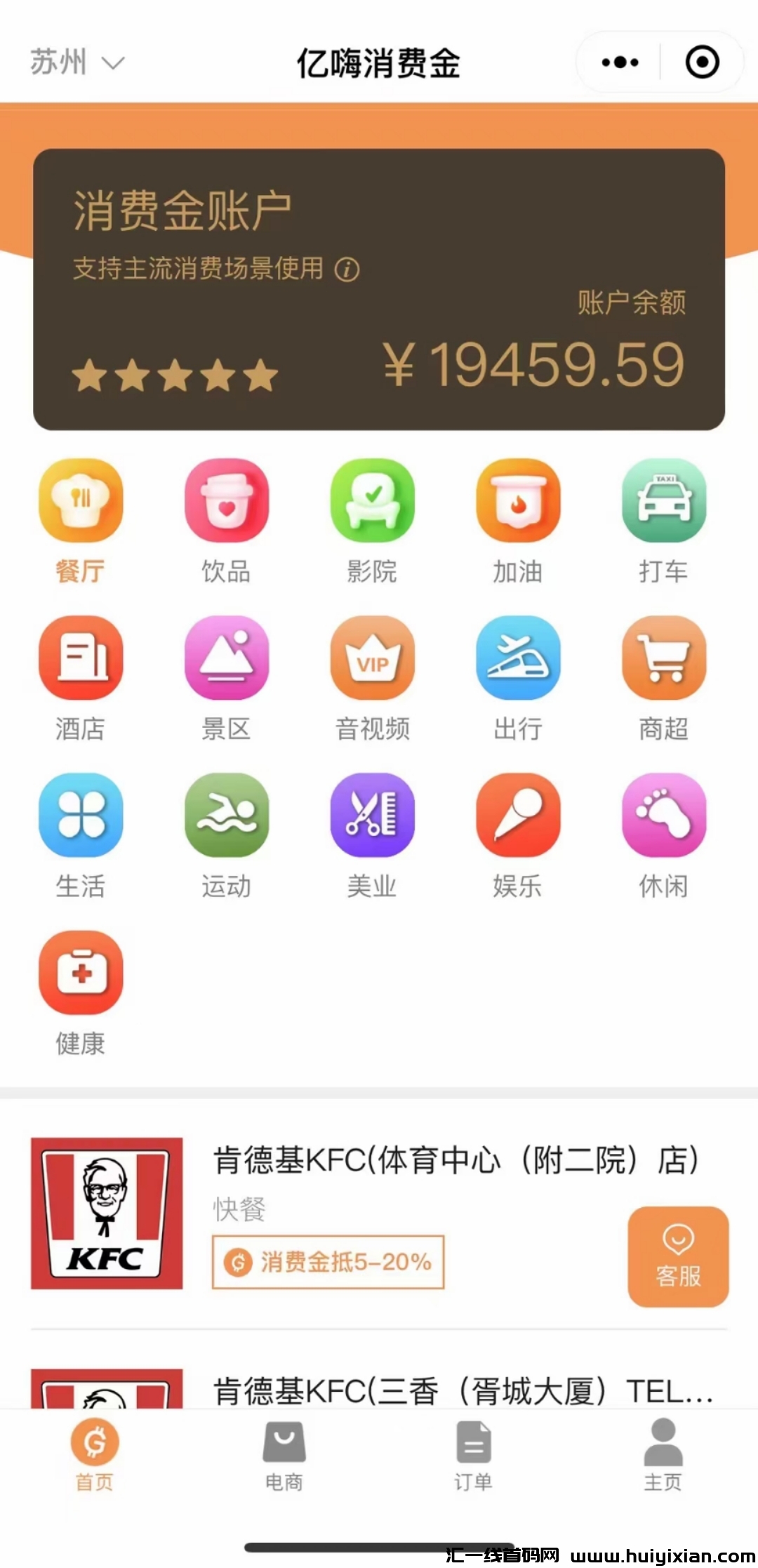
Task: Select the 打车 taxi icon
Action: click(663, 502)
